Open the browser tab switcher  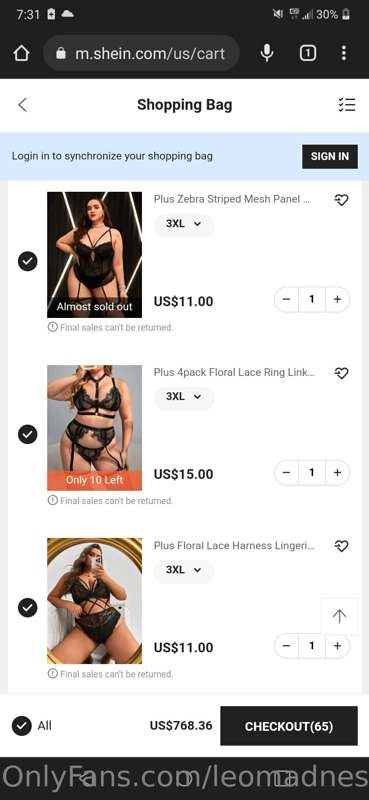coord(307,53)
